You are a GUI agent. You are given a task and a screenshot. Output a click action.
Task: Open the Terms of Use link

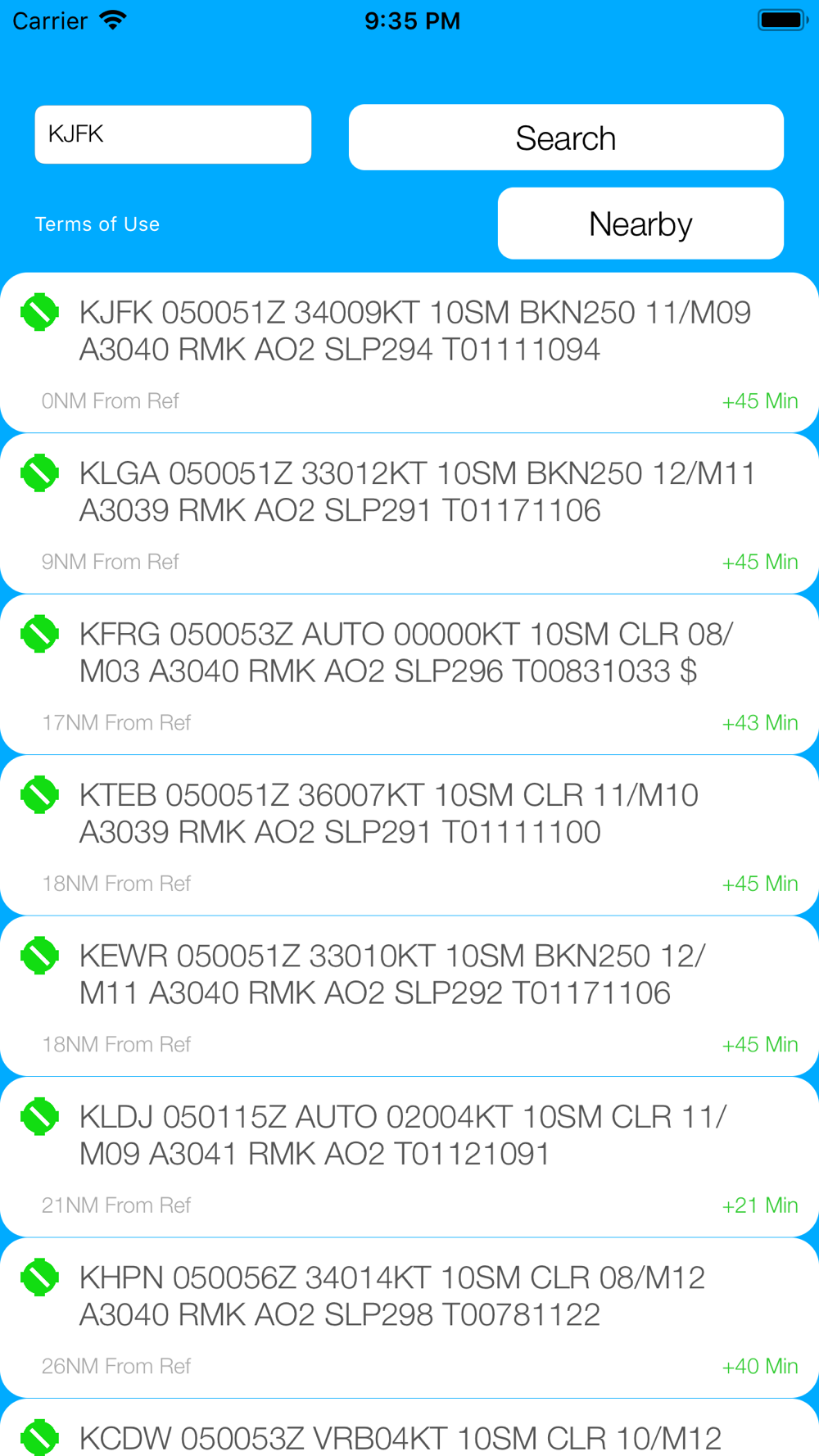click(x=97, y=224)
